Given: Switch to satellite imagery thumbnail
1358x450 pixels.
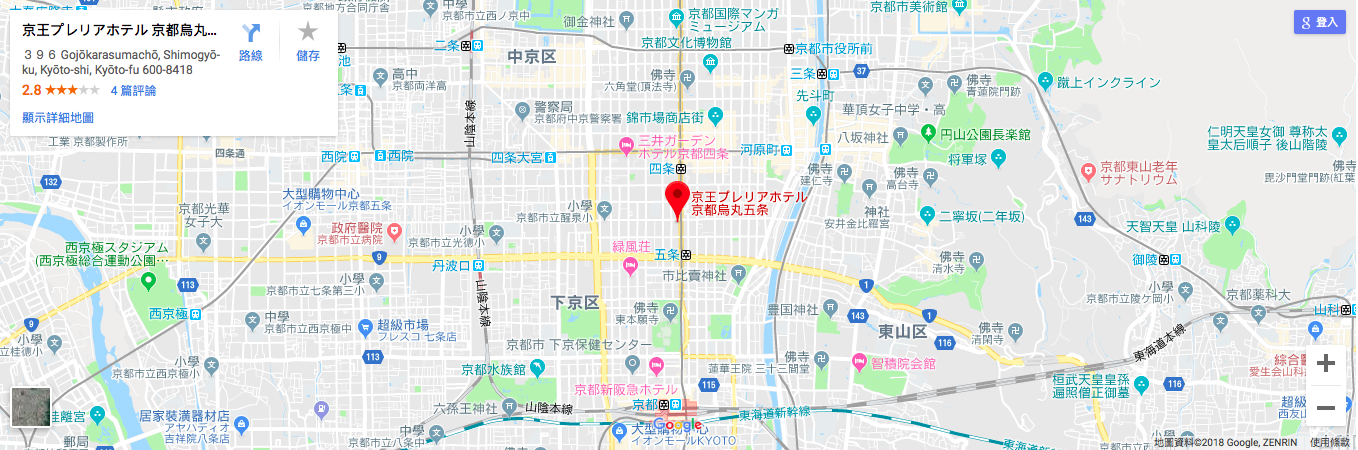Looking at the screenshot, I should pyautogui.click(x=30, y=407).
